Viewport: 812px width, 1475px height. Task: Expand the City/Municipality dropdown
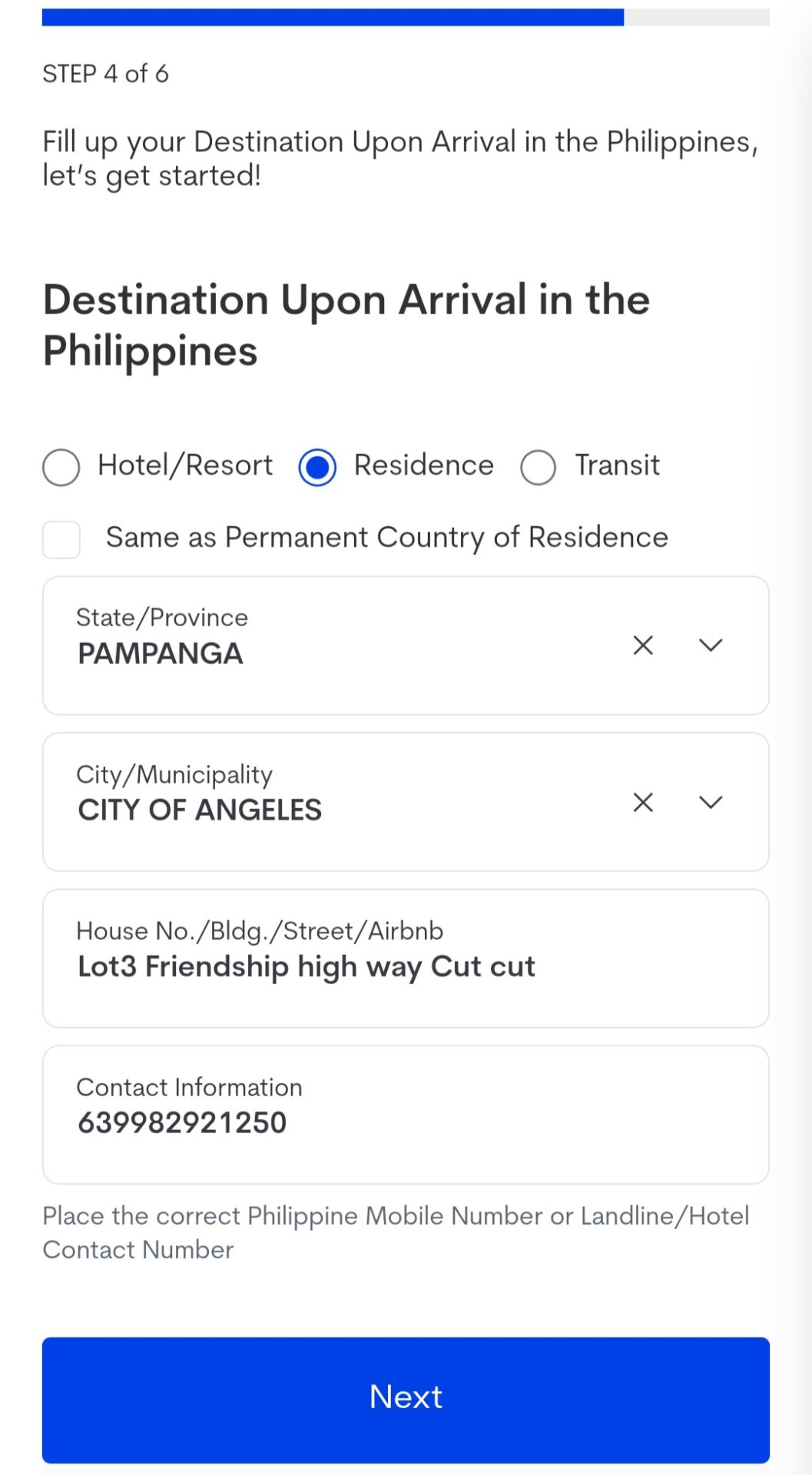711,802
